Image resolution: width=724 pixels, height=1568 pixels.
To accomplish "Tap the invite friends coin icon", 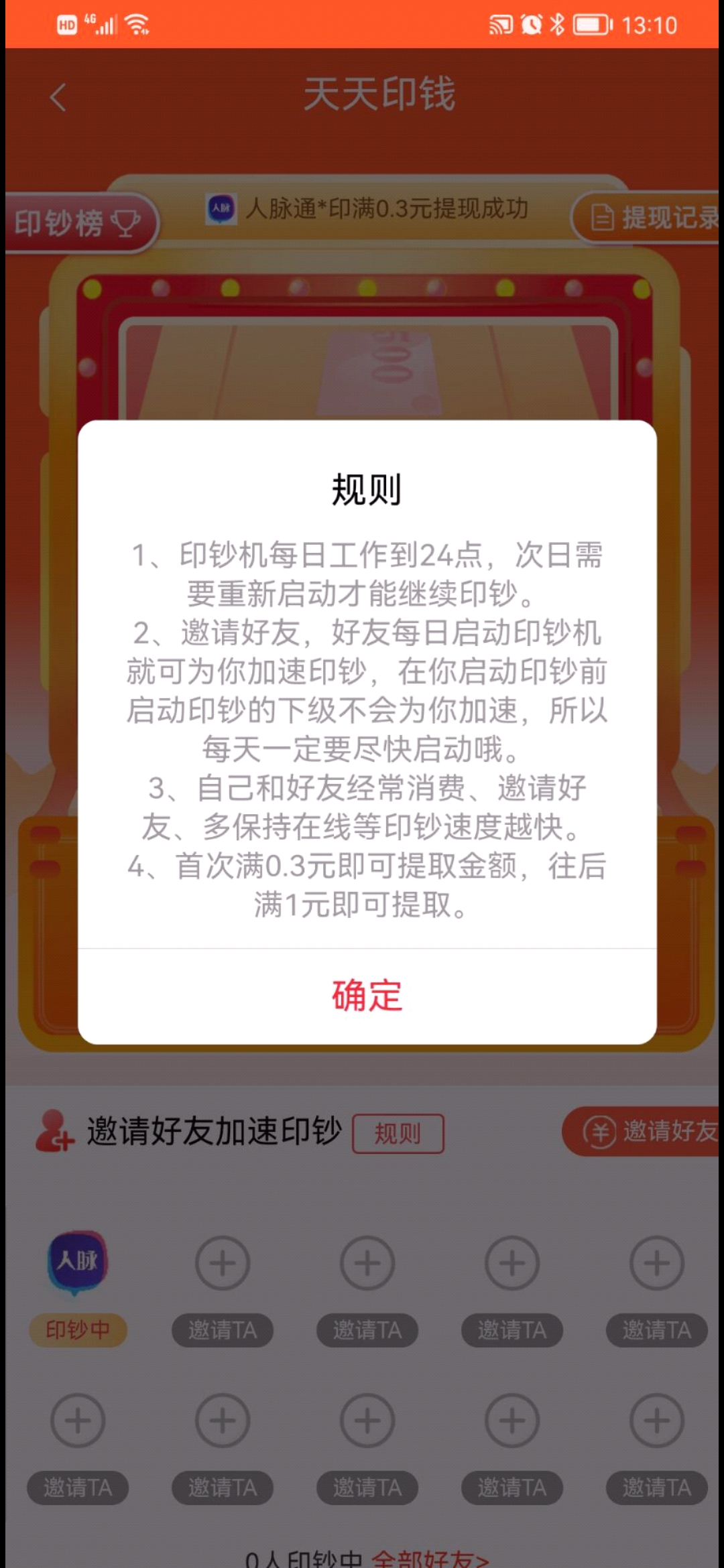I will point(601,1129).
